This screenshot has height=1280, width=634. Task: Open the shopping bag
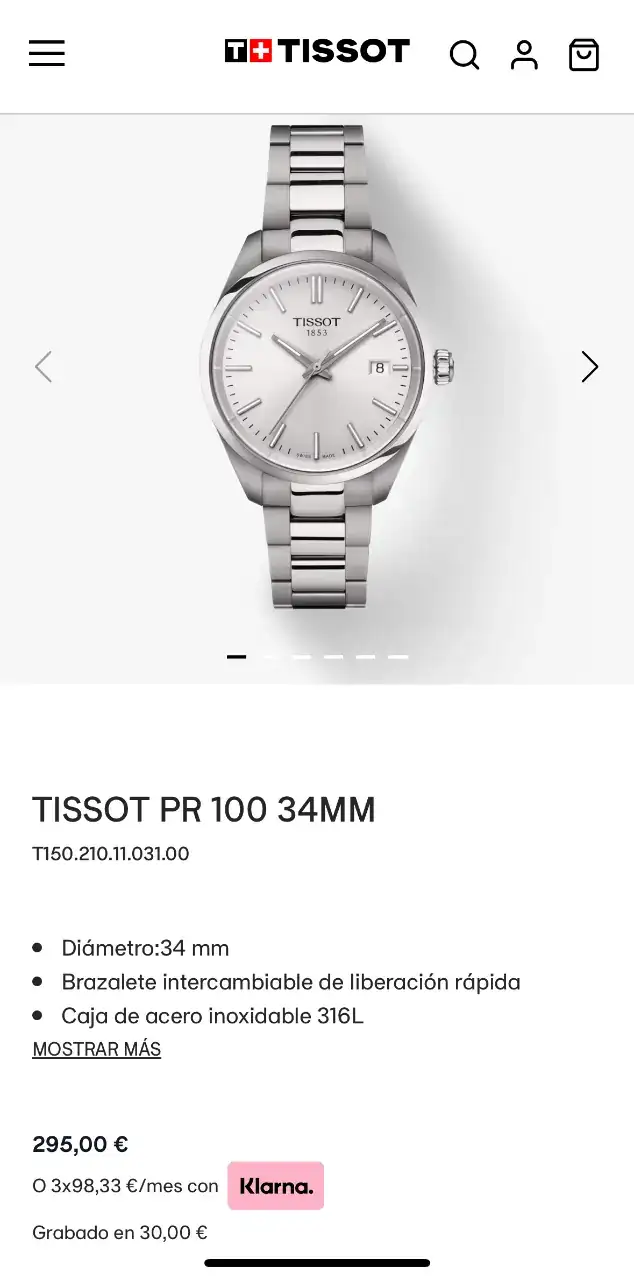pyautogui.click(x=584, y=54)
